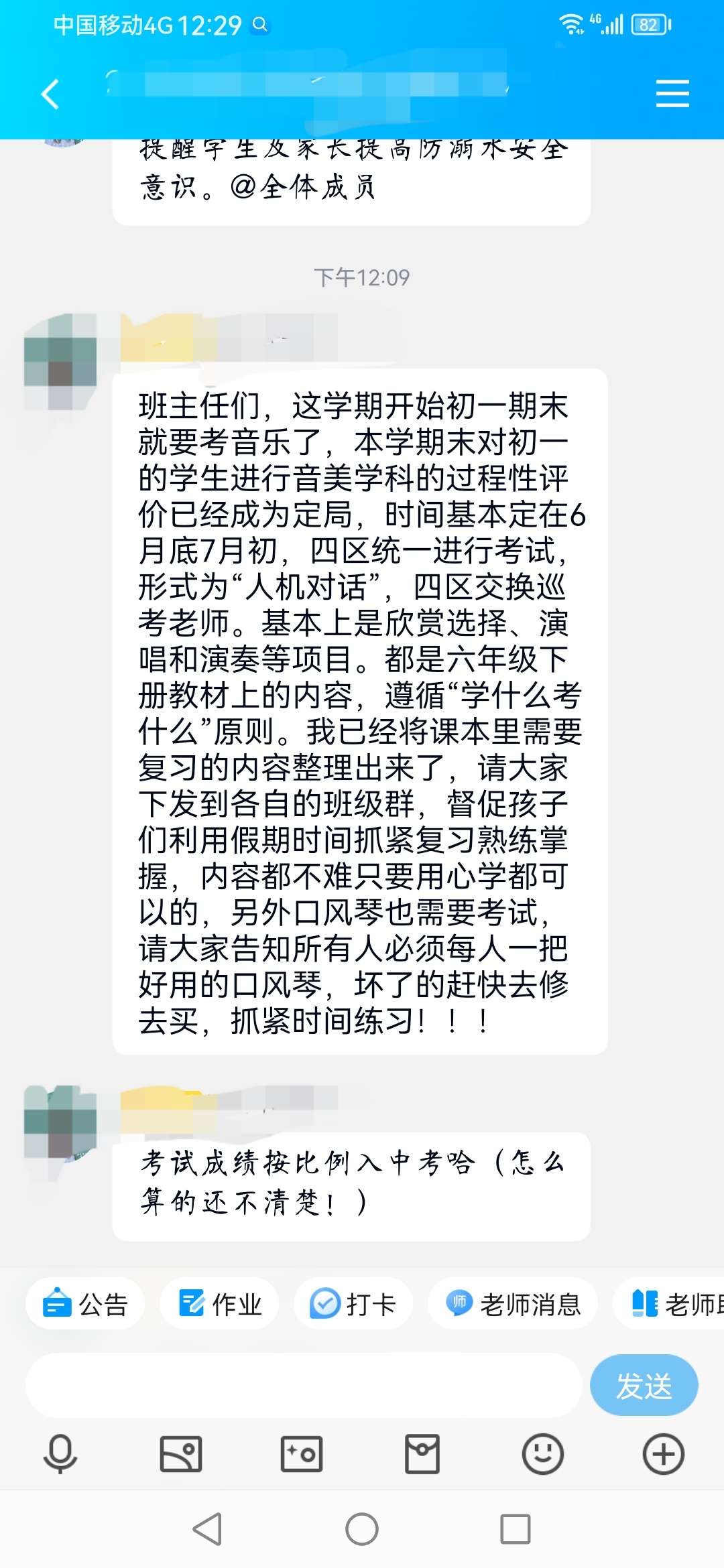The width and height of the screenshot is (724, 1568).
Task: Open the camera to take a photo
Action: pos(302,1454)
